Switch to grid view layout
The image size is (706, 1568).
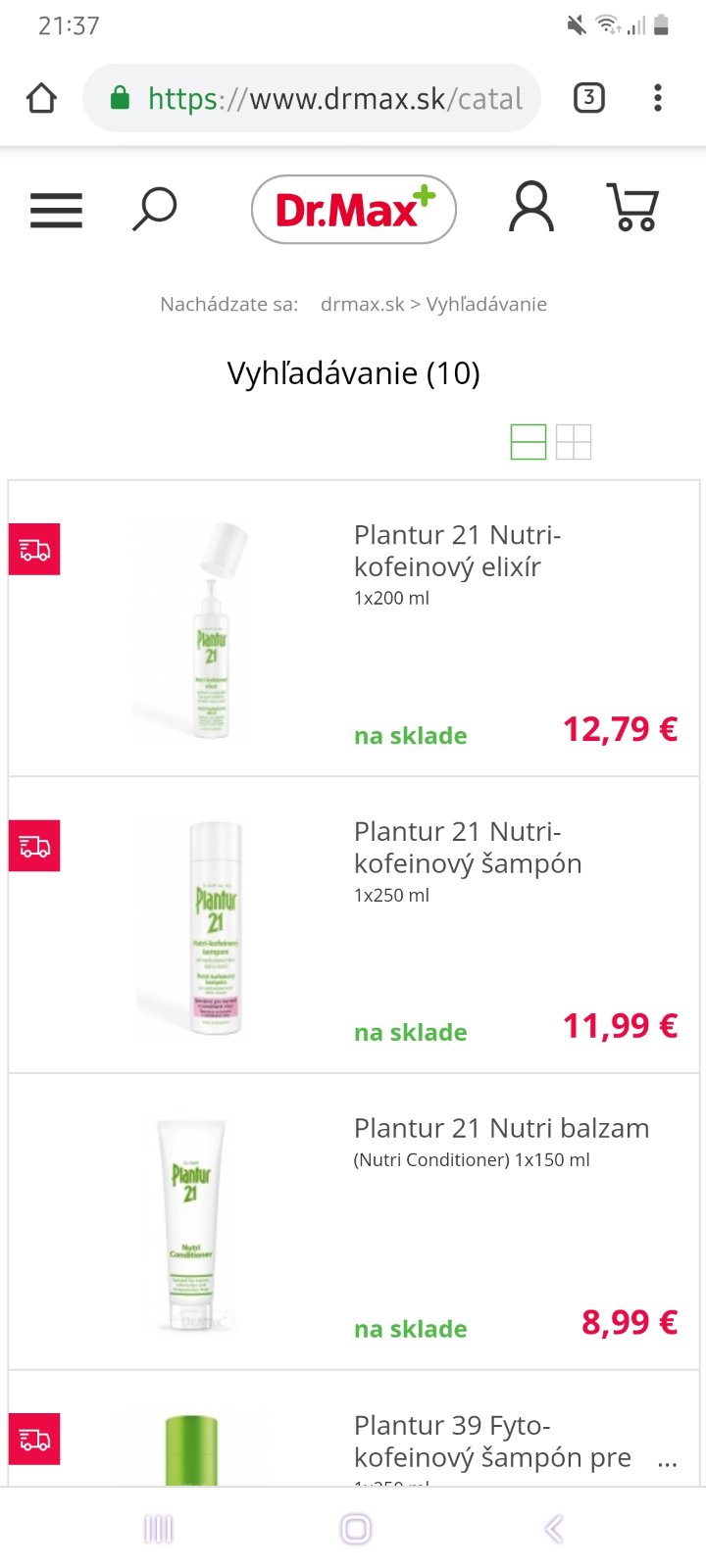coord(574,442)
